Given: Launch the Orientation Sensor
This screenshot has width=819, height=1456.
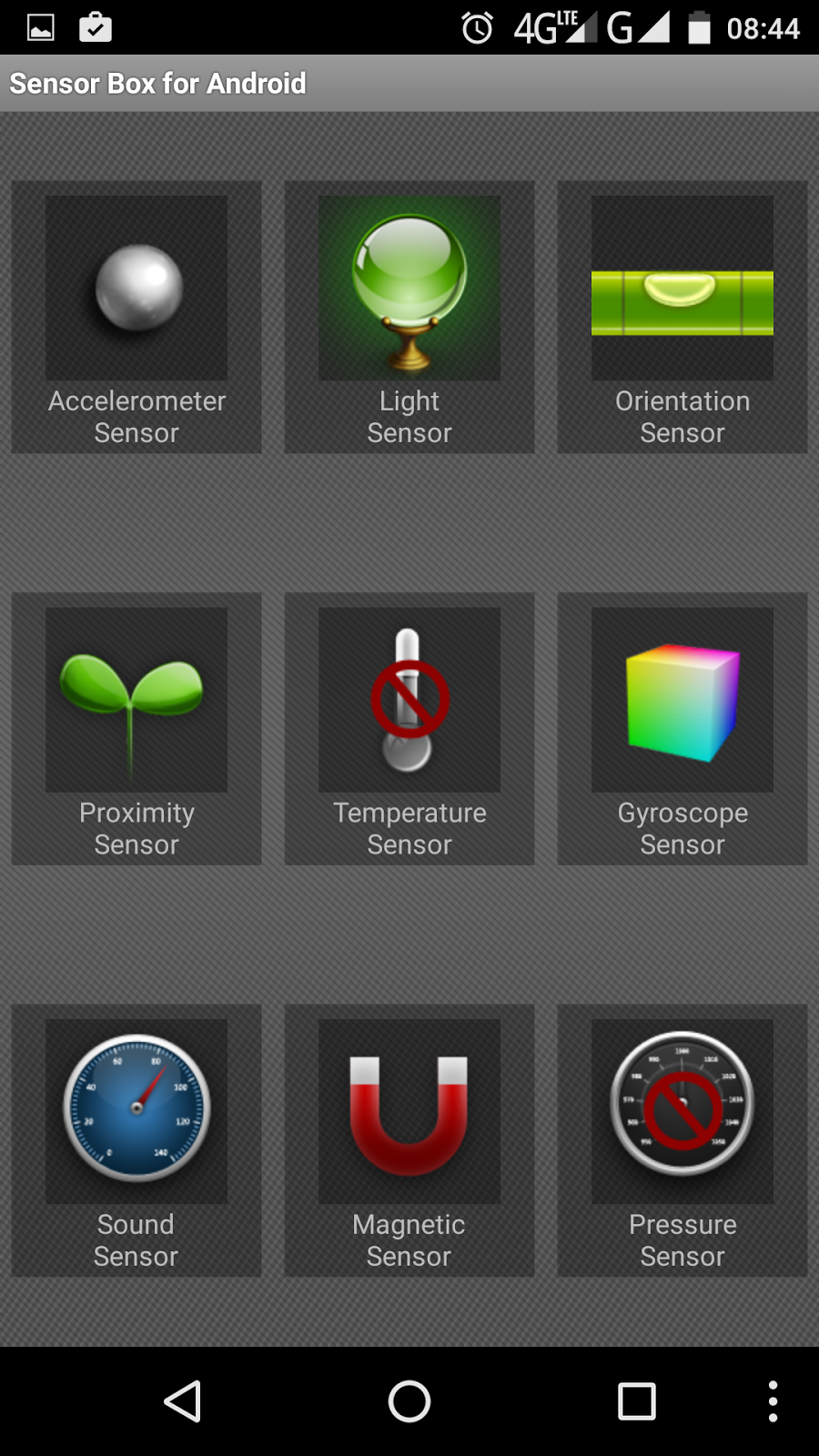Looking at the screenshot, I should tap(682, 317).
